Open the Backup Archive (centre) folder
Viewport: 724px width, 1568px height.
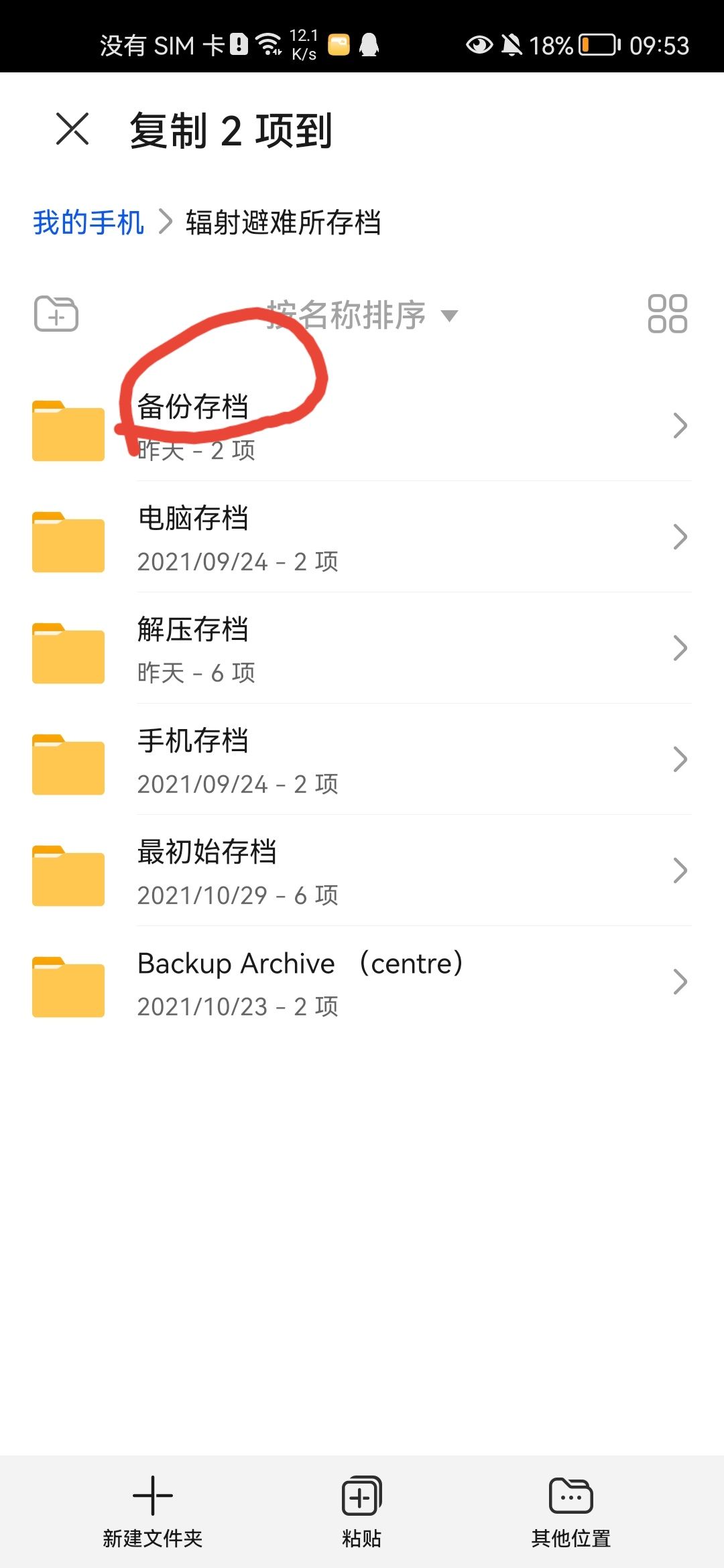[x=362, y=982]
